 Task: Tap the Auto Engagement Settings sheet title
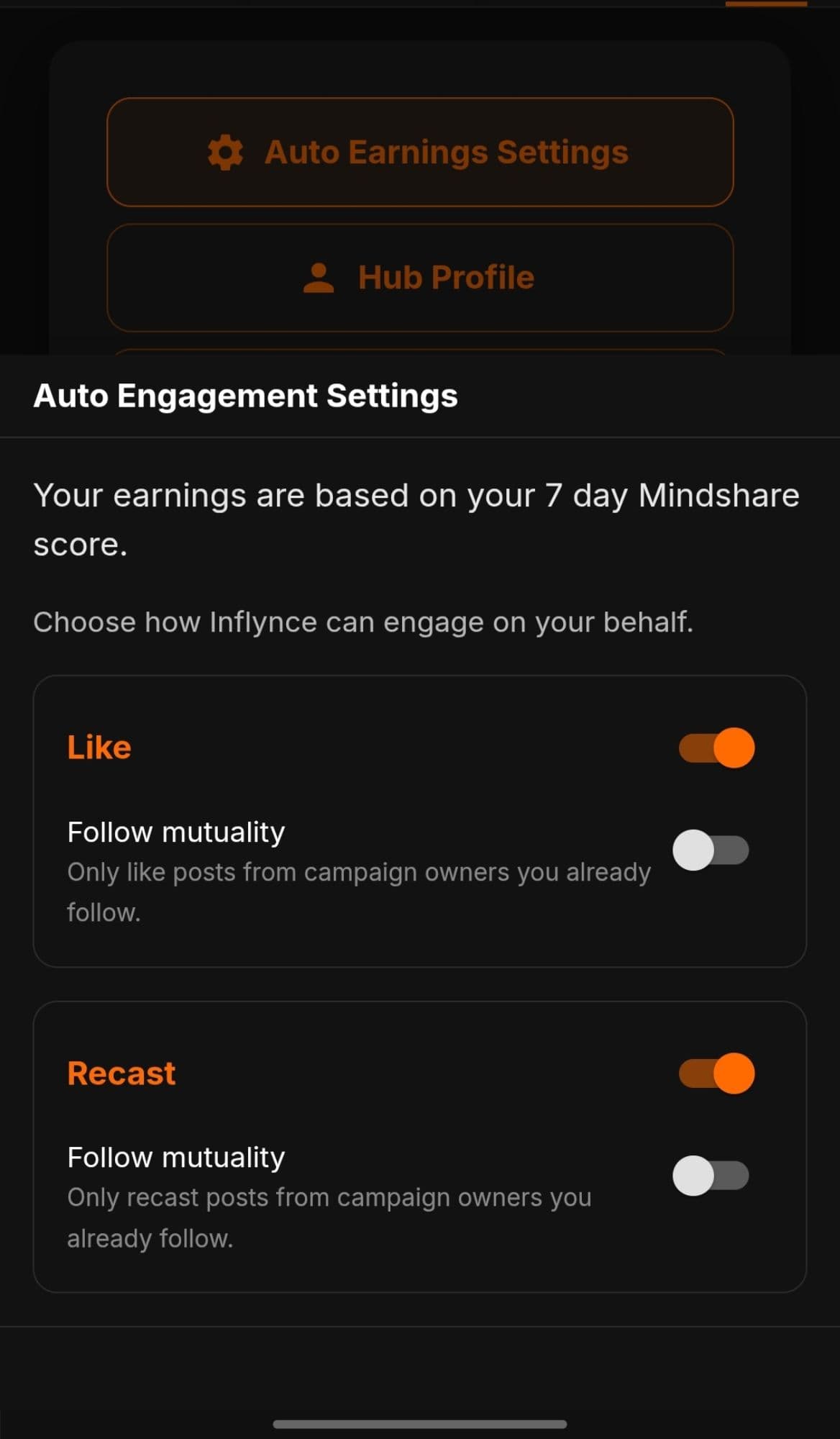[x=245, y=395]
